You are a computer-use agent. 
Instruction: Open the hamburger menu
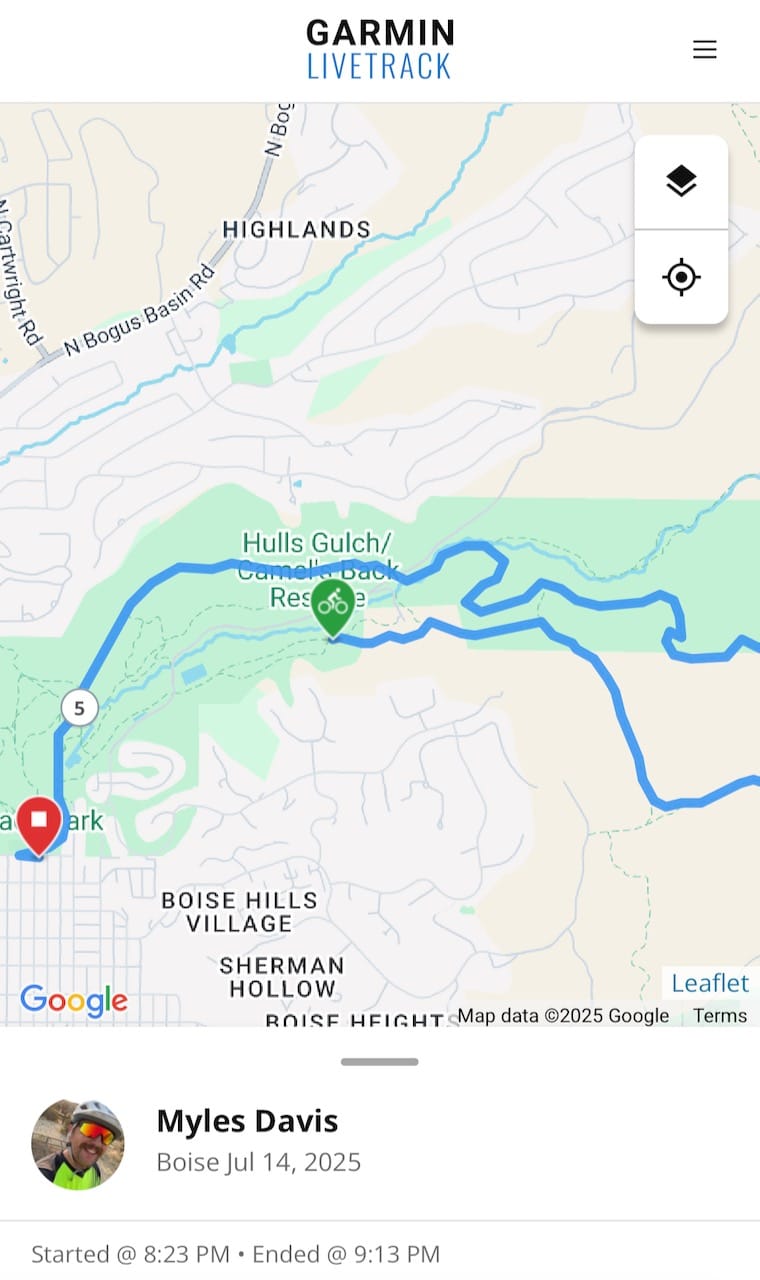tap(705, 50)
